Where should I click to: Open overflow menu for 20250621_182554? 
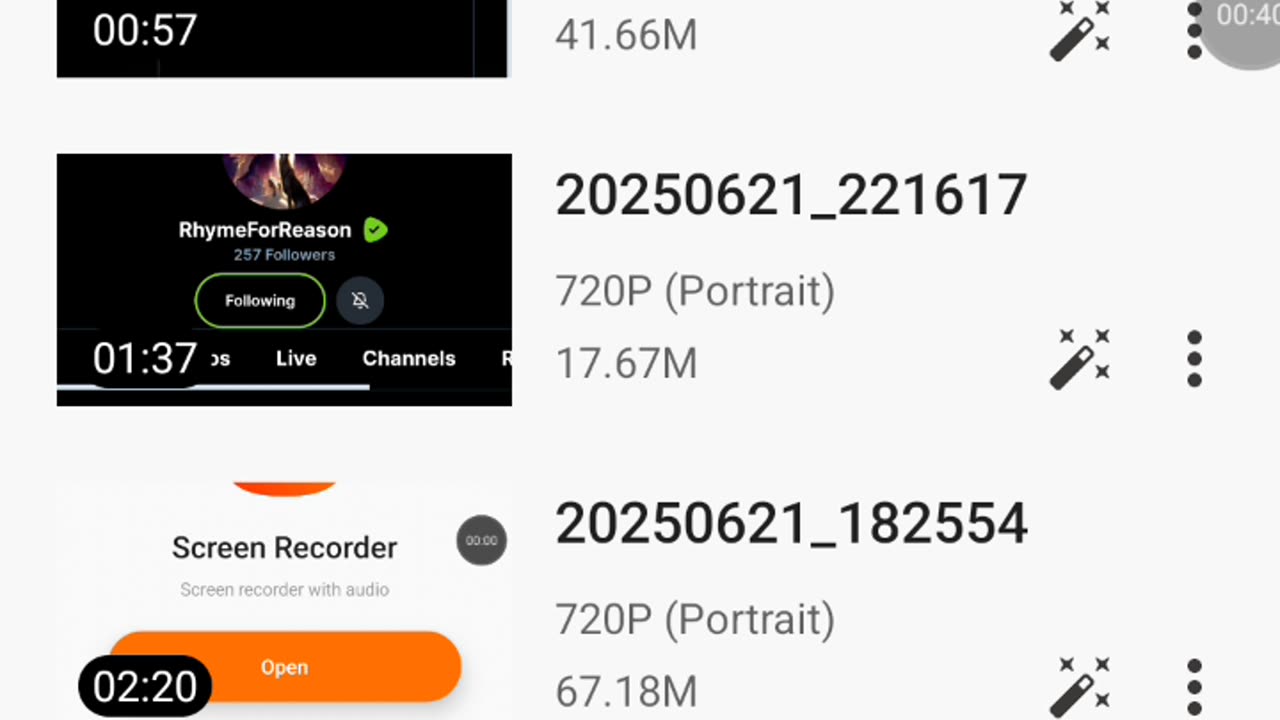(1194, 686)
